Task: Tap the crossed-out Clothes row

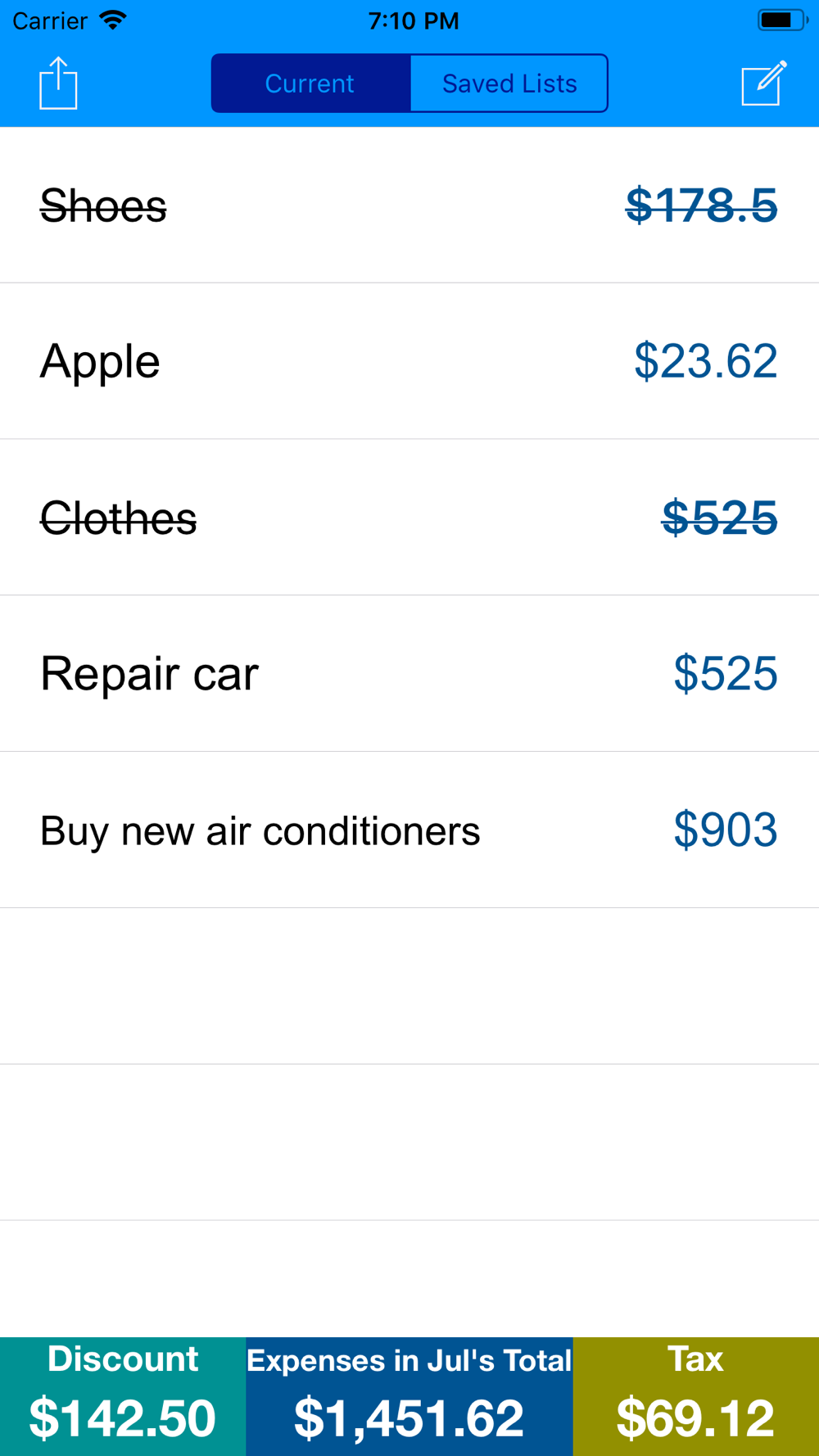Action: [x=409, y=518]
